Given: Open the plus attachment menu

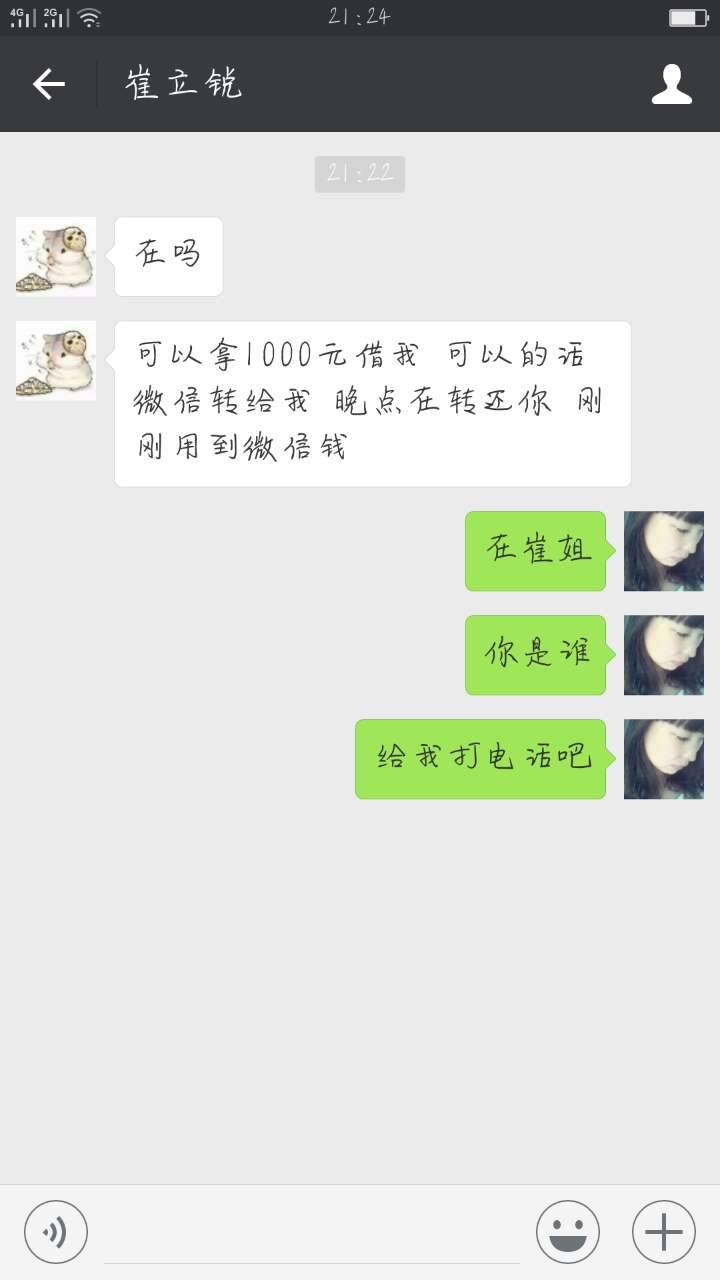Looking at the screenshot, I should click(663, 1232).
